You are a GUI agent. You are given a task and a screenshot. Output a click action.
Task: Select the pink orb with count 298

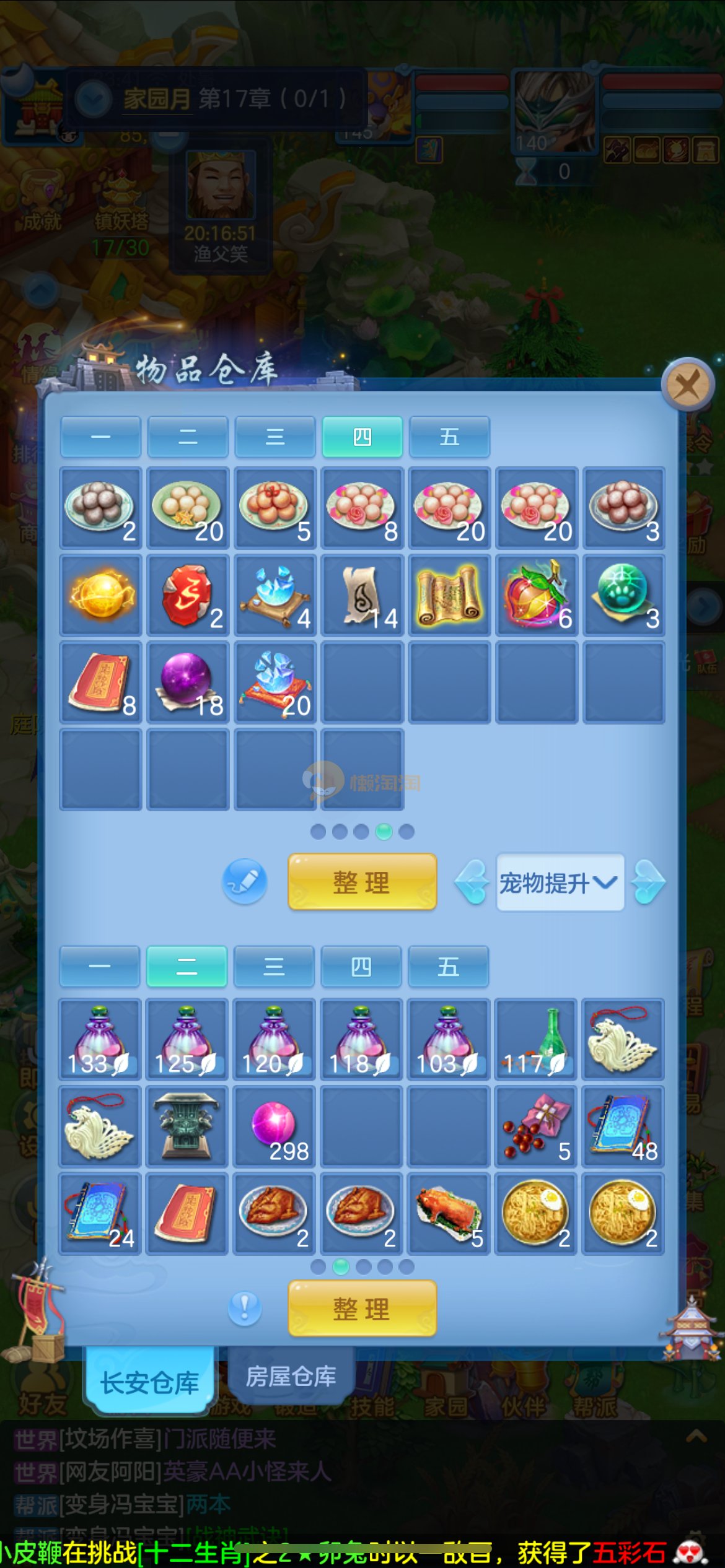click(x=274, y=1126)
